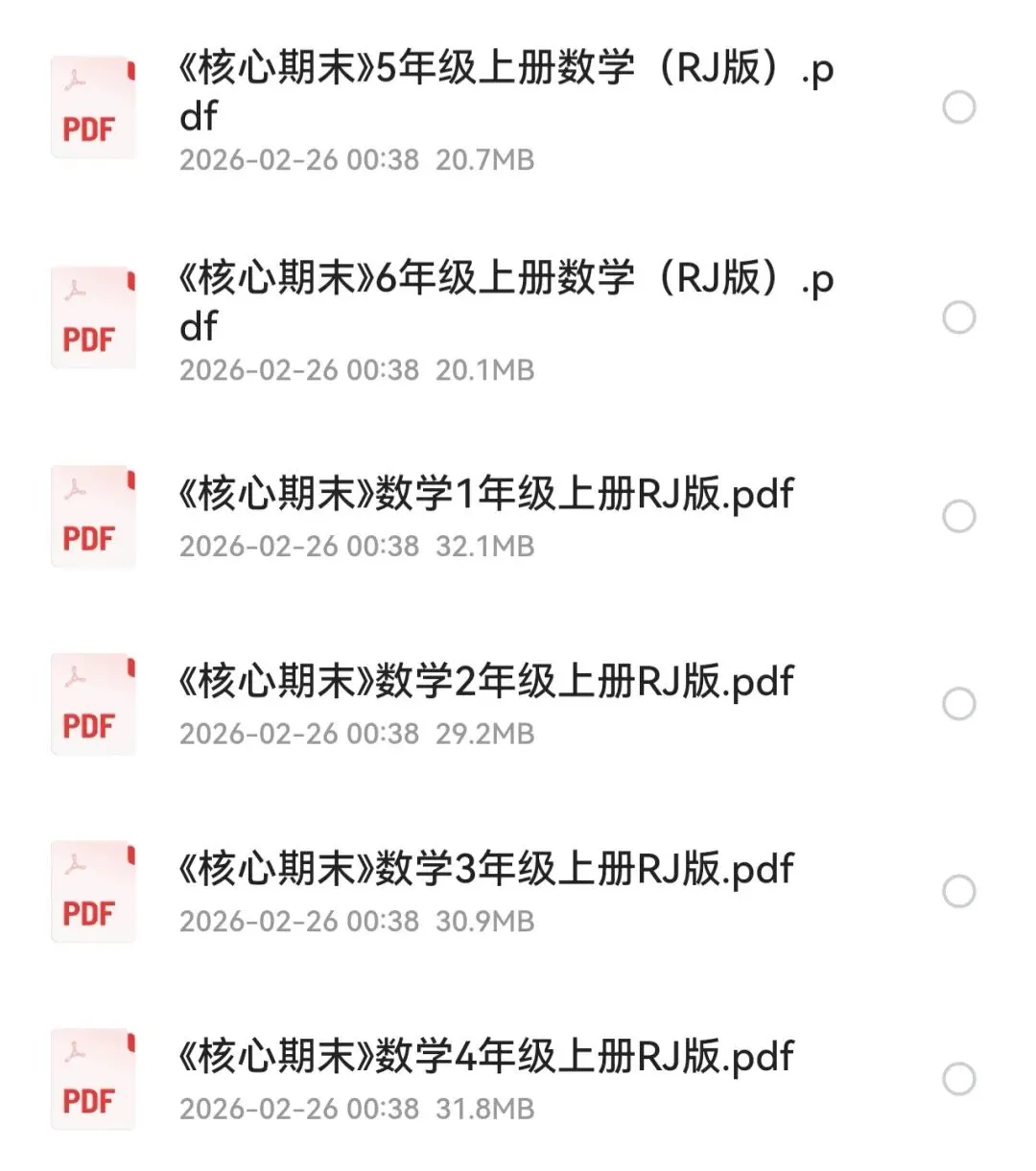
Task: Open 《核心期末》数学4年级上册RJ版.pdf
Action: [x=486, y=1057]
